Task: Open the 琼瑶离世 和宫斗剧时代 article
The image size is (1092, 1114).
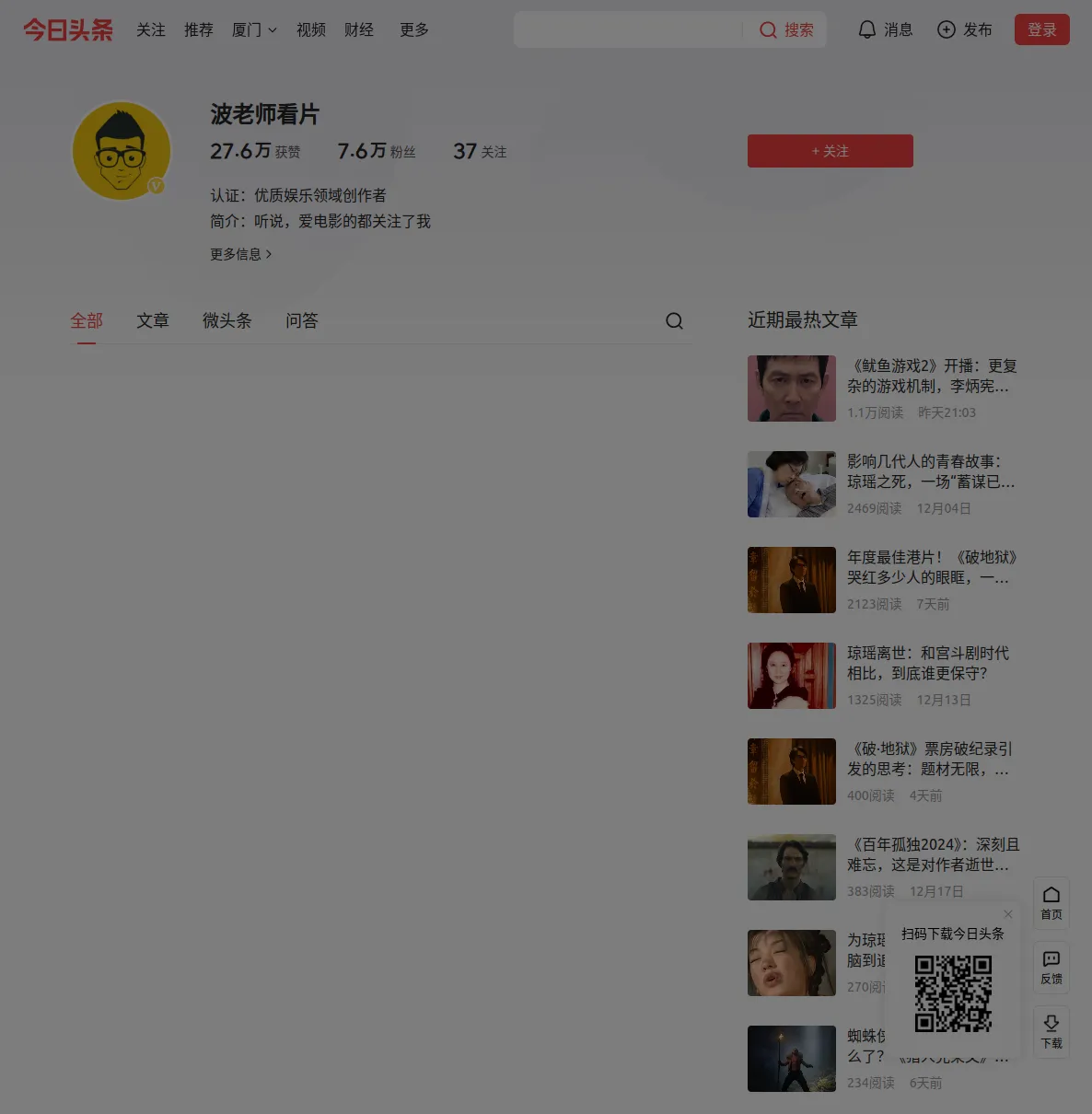Action: [927, 663]
